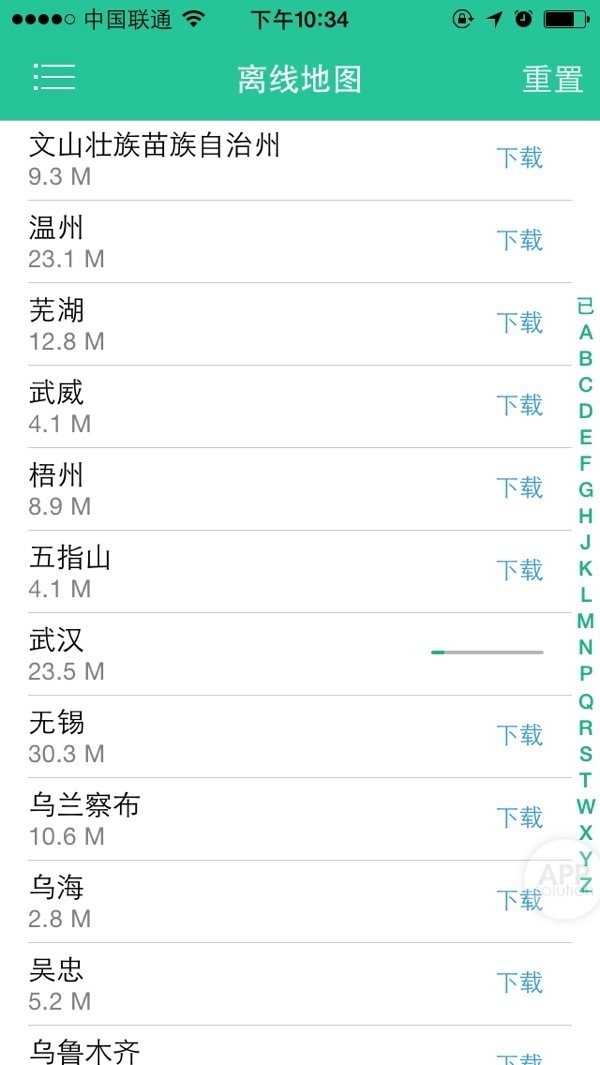Viewport: 600px width, 1065px height.
Task: Download the 文山壮族苗族自治州 offline map
Action: 520,157
